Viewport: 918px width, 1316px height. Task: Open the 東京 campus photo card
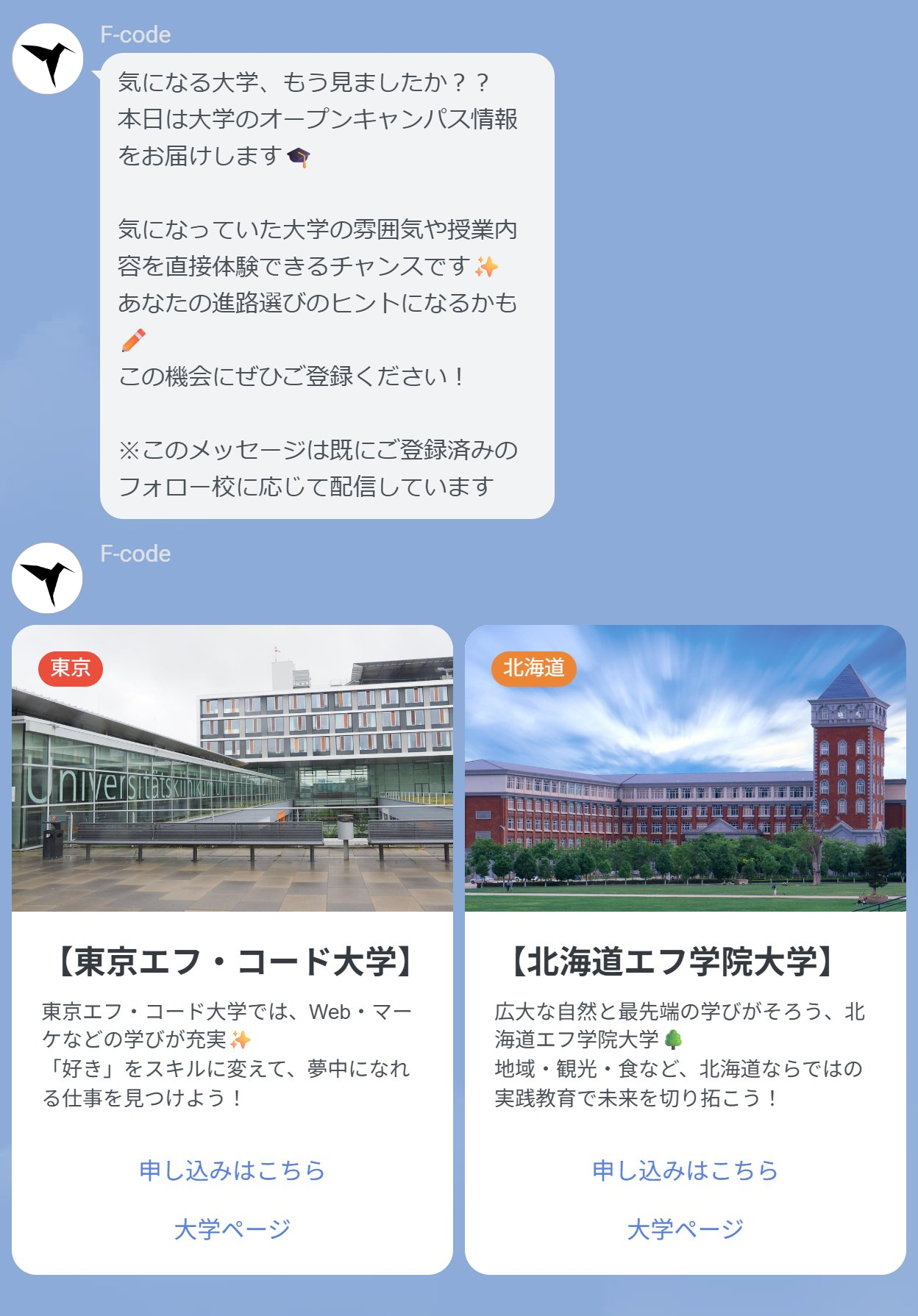point(232,768)
